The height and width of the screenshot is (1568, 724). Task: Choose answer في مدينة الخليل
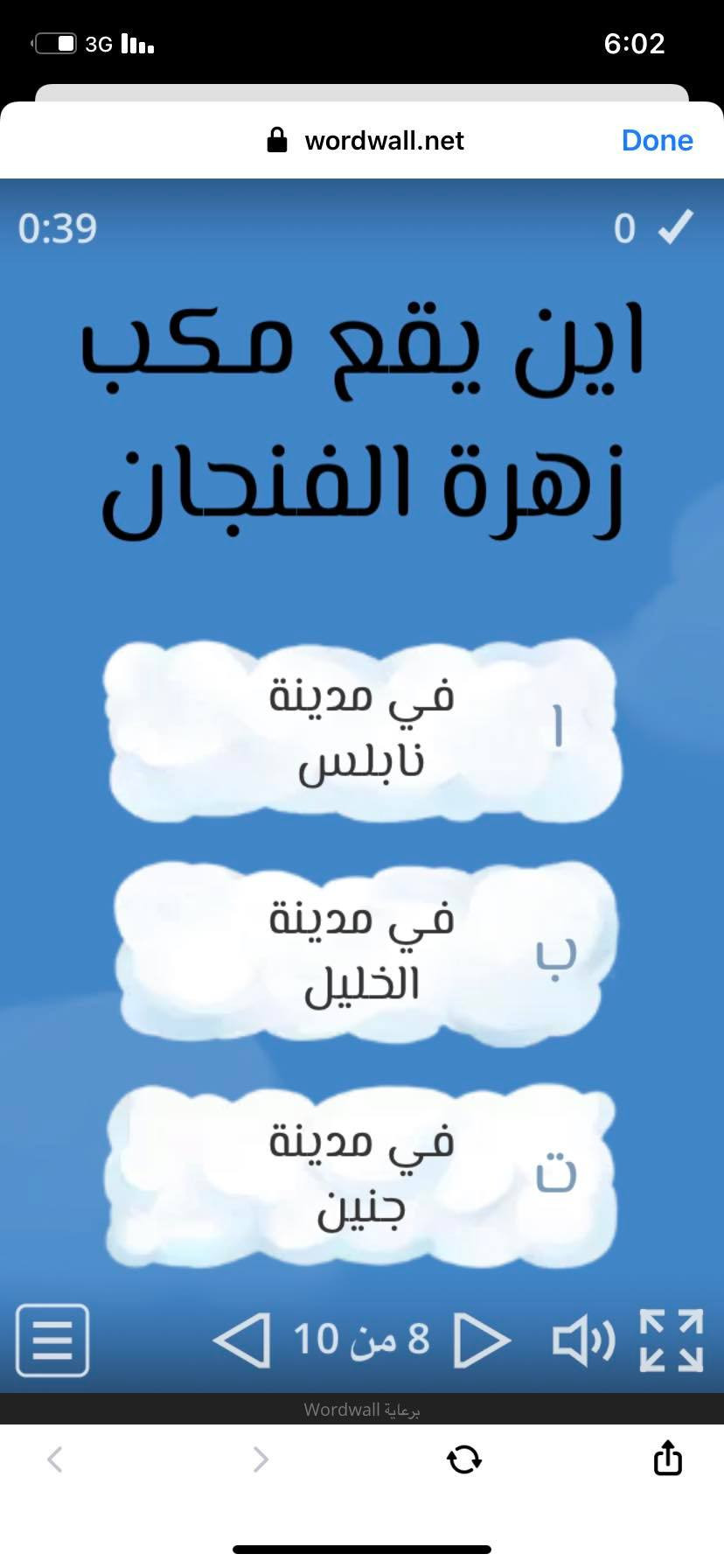click(x=362, y=954)
